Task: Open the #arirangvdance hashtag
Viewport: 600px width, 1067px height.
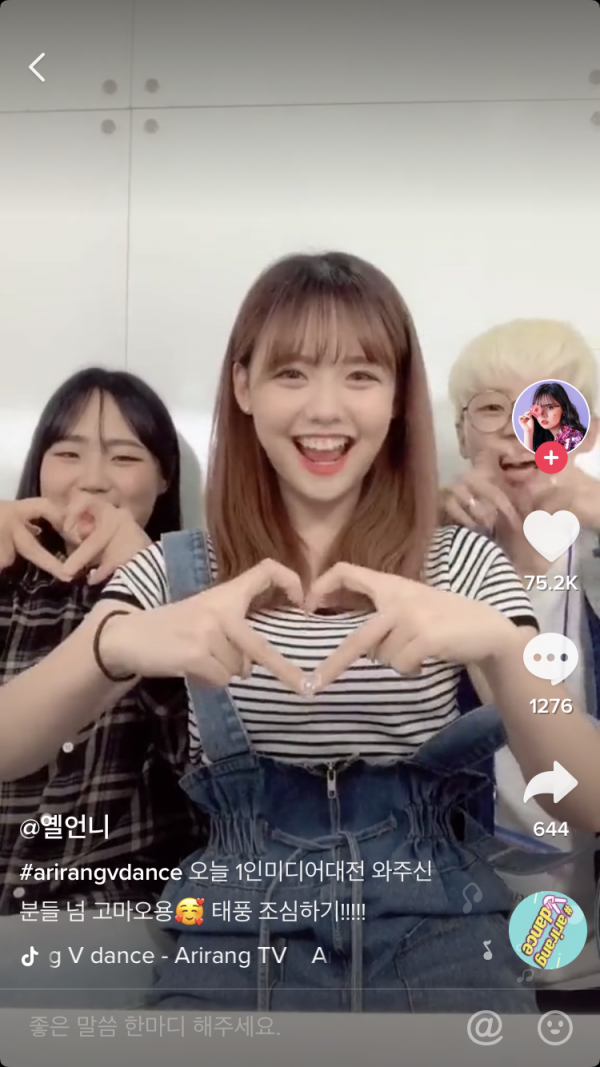Action: (x=101, y=872)
